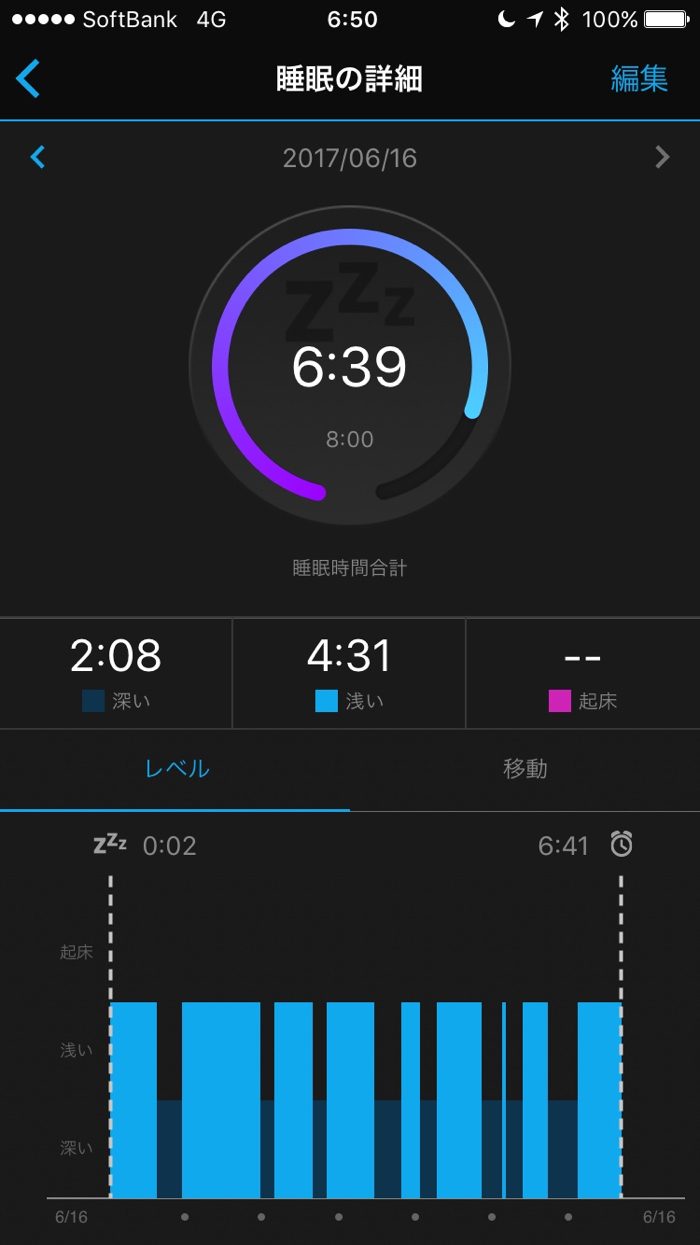
Task: Switch to the レベル tab
Action: click(176, 769)
